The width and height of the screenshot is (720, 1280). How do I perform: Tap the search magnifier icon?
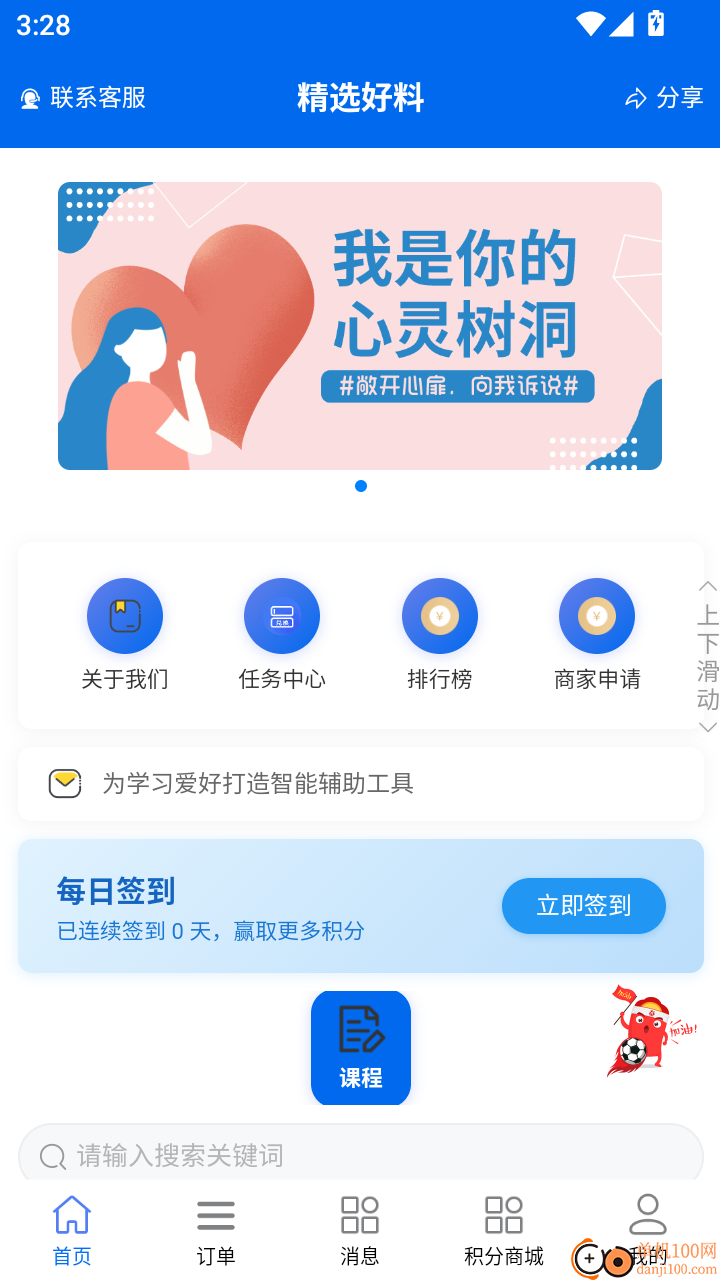tap(51, 1155)
